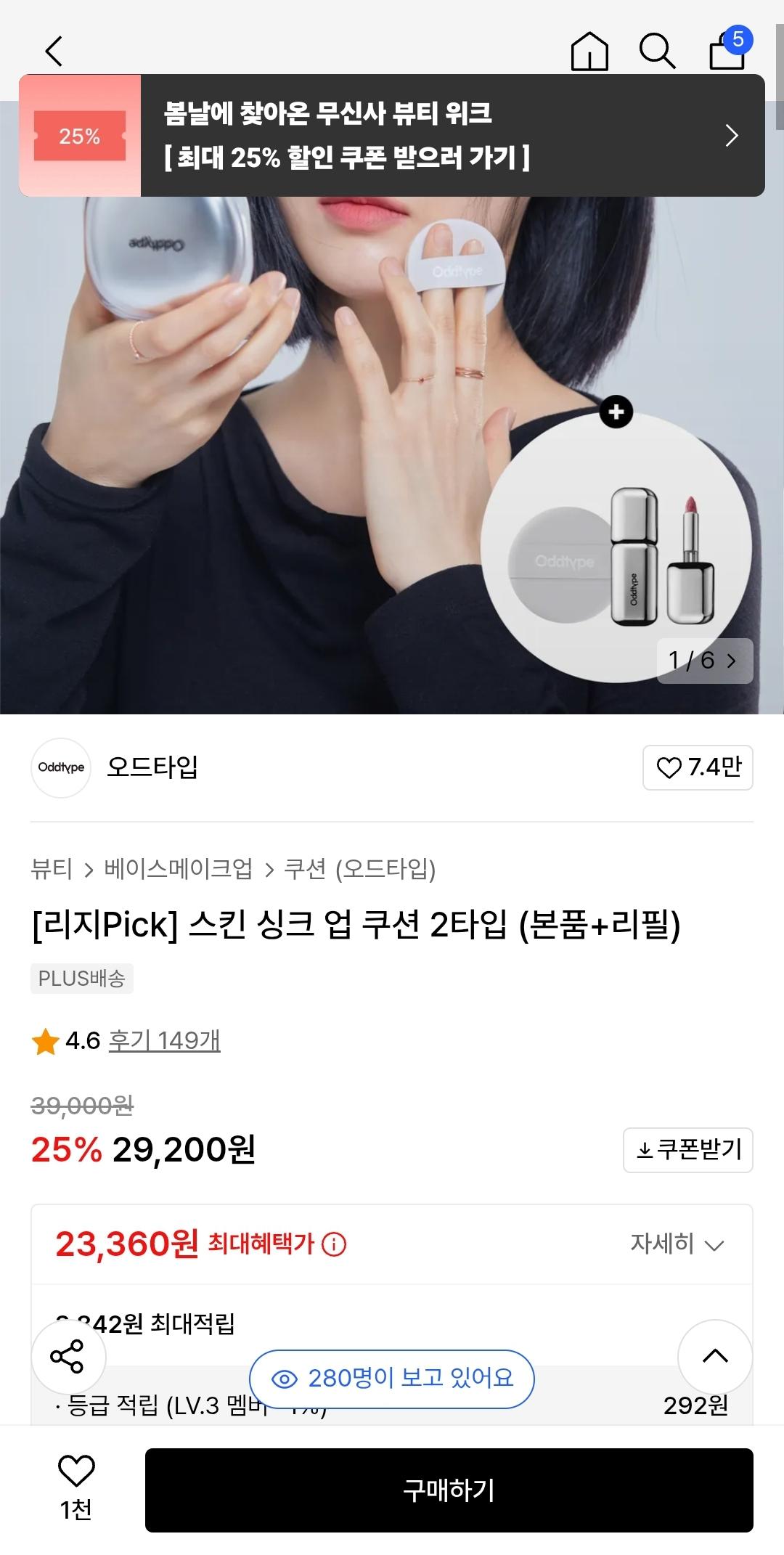Show 최대혜택가 info tooltip

[334, 1244]
